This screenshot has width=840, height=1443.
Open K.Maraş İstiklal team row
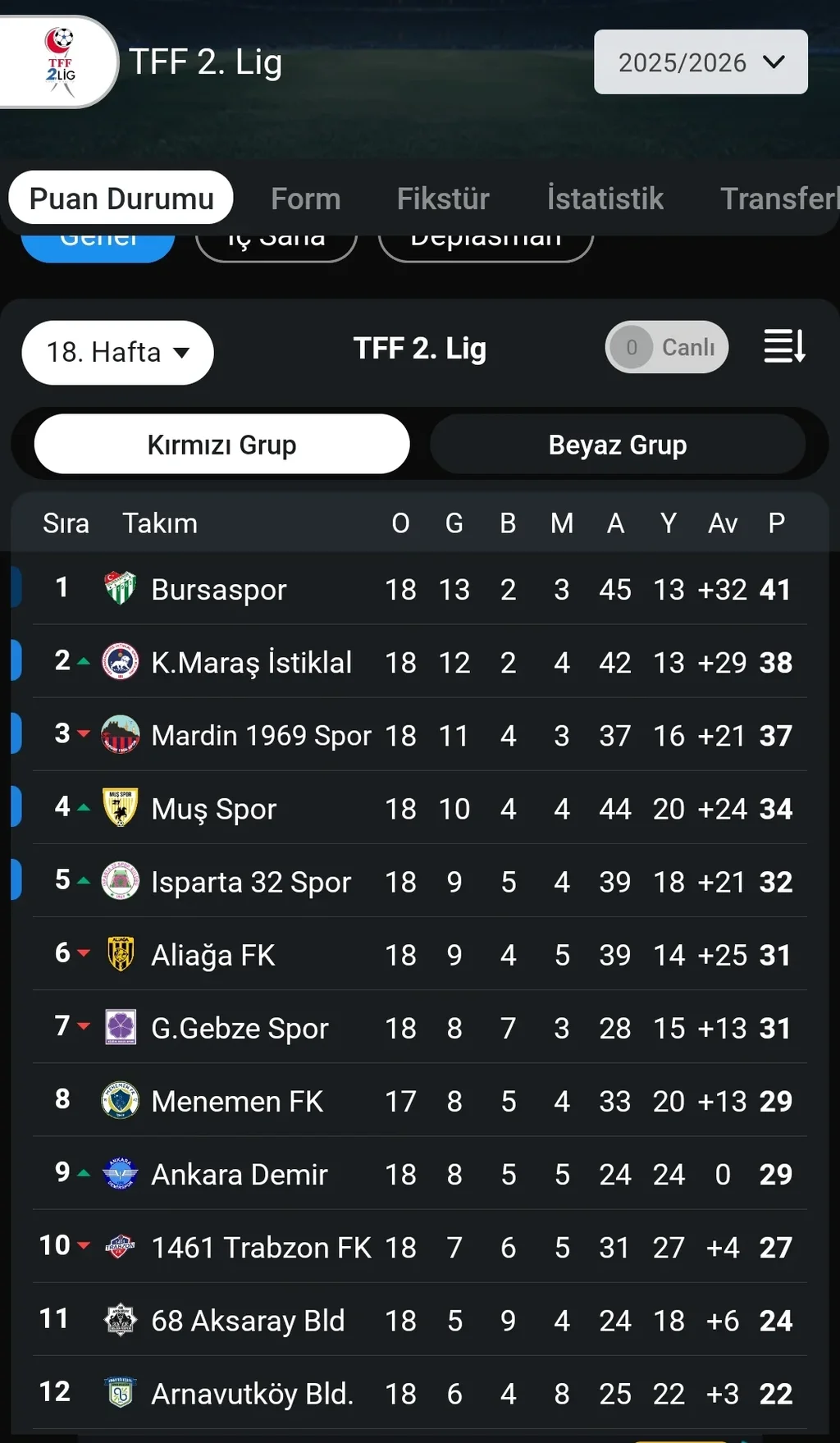point(251,662)
